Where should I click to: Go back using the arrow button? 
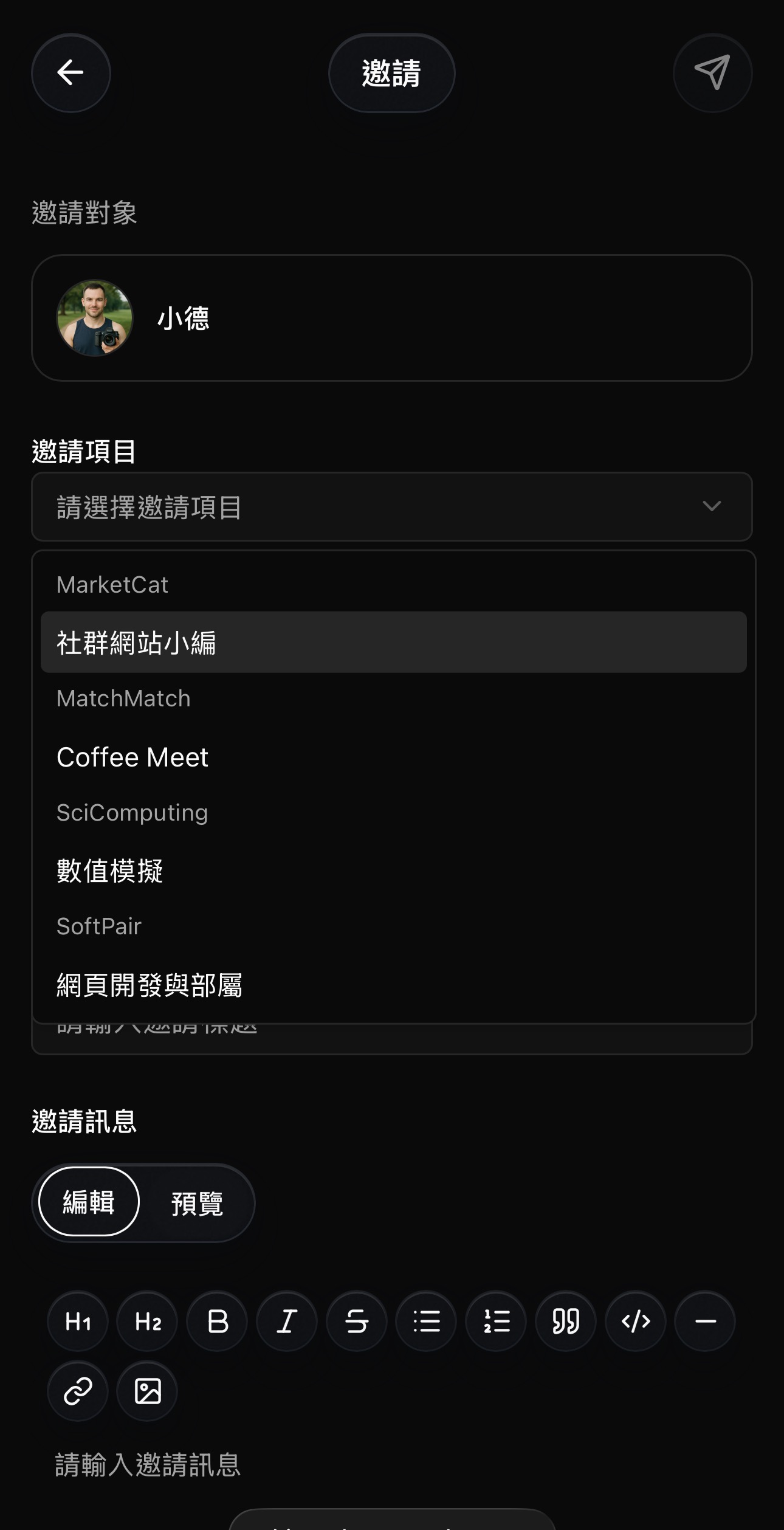coord(71,73)
